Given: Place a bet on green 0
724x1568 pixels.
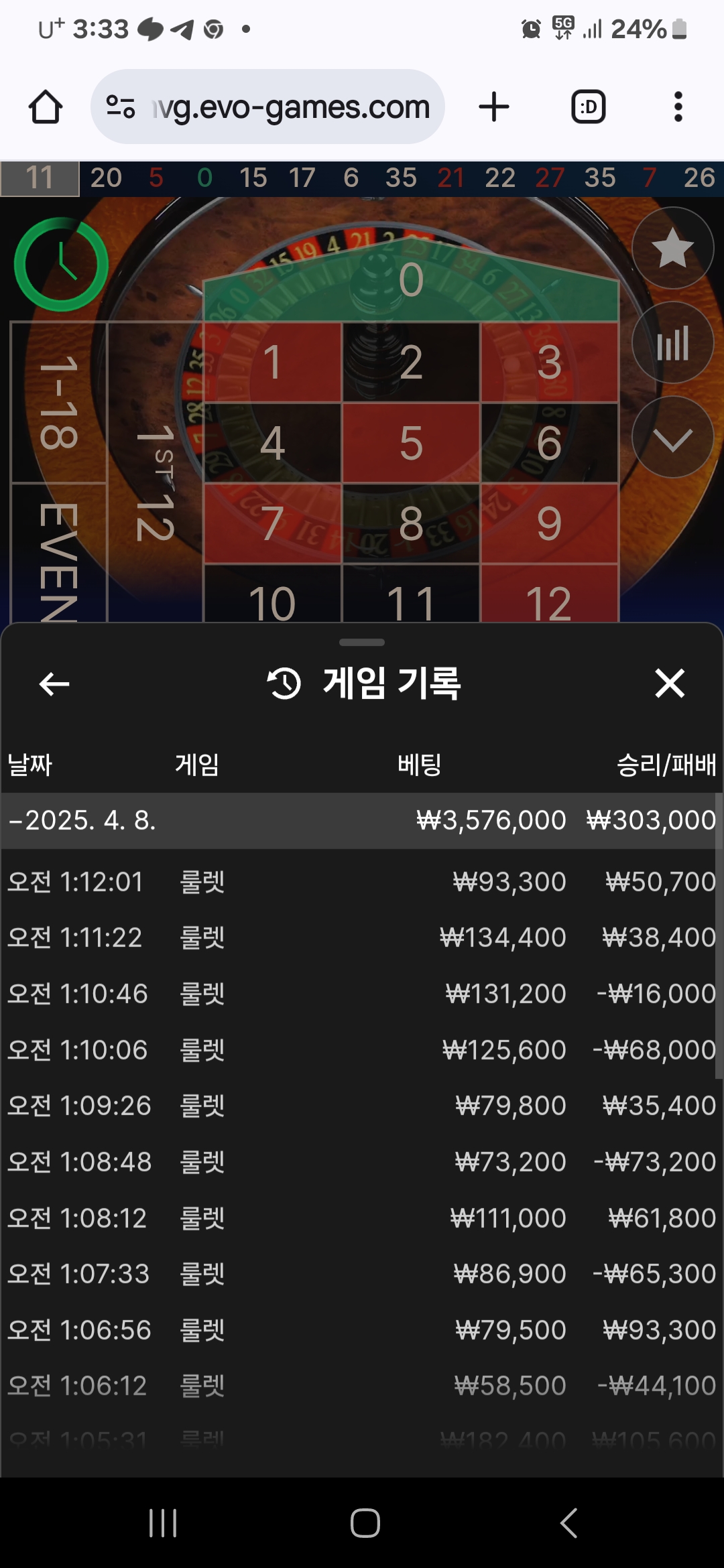Looking at the screenshot, I should [x=411, y=281].
